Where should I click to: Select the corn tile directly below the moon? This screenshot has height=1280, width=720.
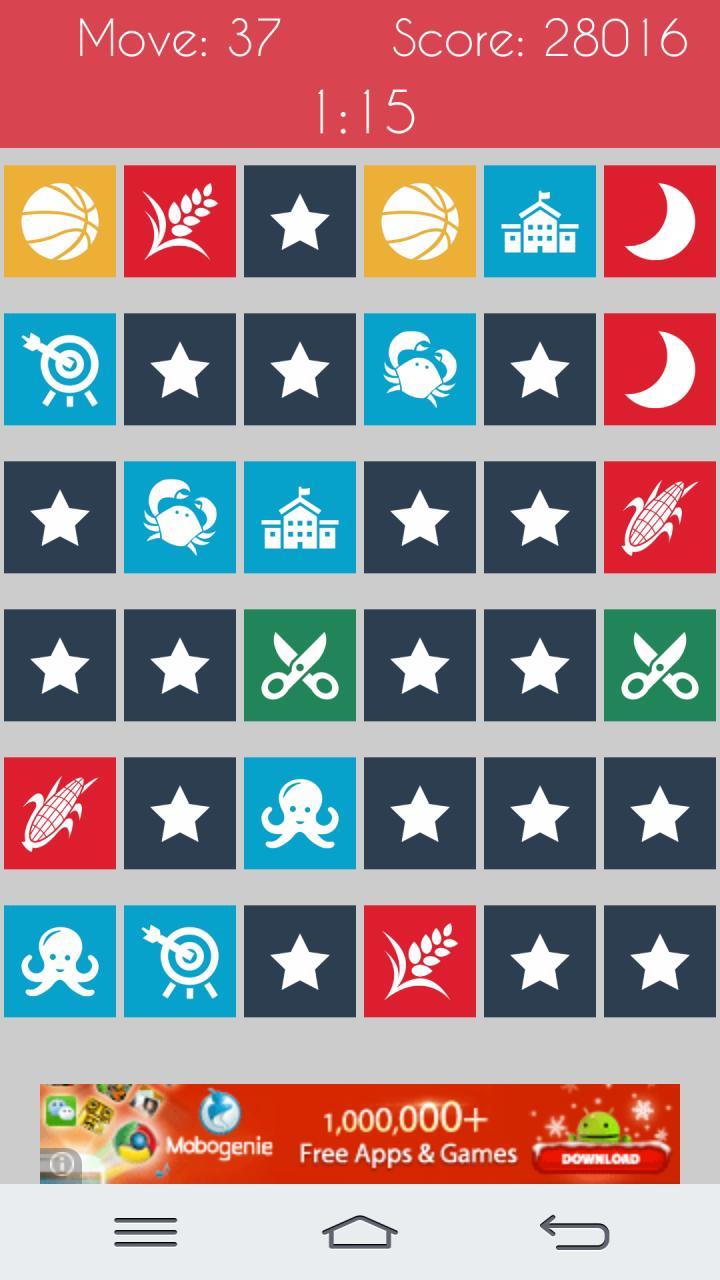(660, 517)
